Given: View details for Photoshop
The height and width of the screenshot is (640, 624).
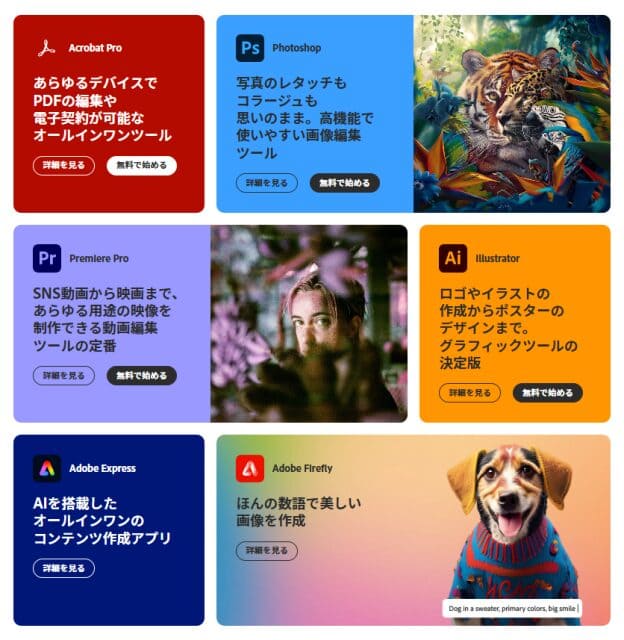Looking at the screenshot, I should point(266,183).
